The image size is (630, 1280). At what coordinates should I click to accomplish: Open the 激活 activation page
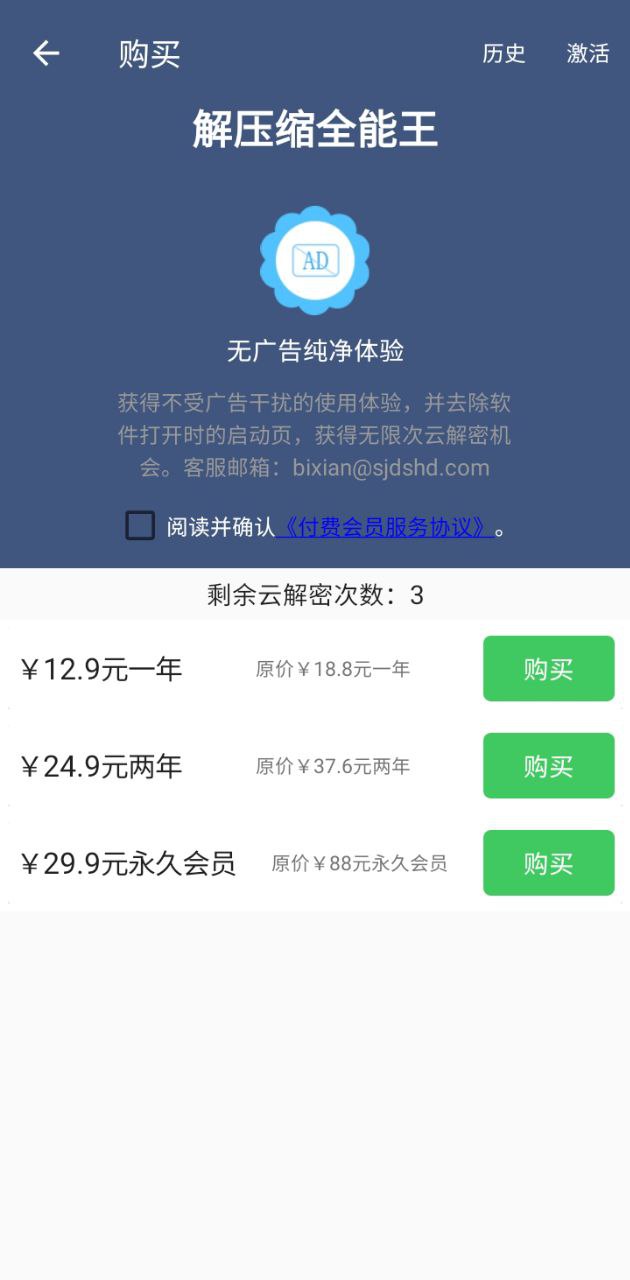pos(588,54)
